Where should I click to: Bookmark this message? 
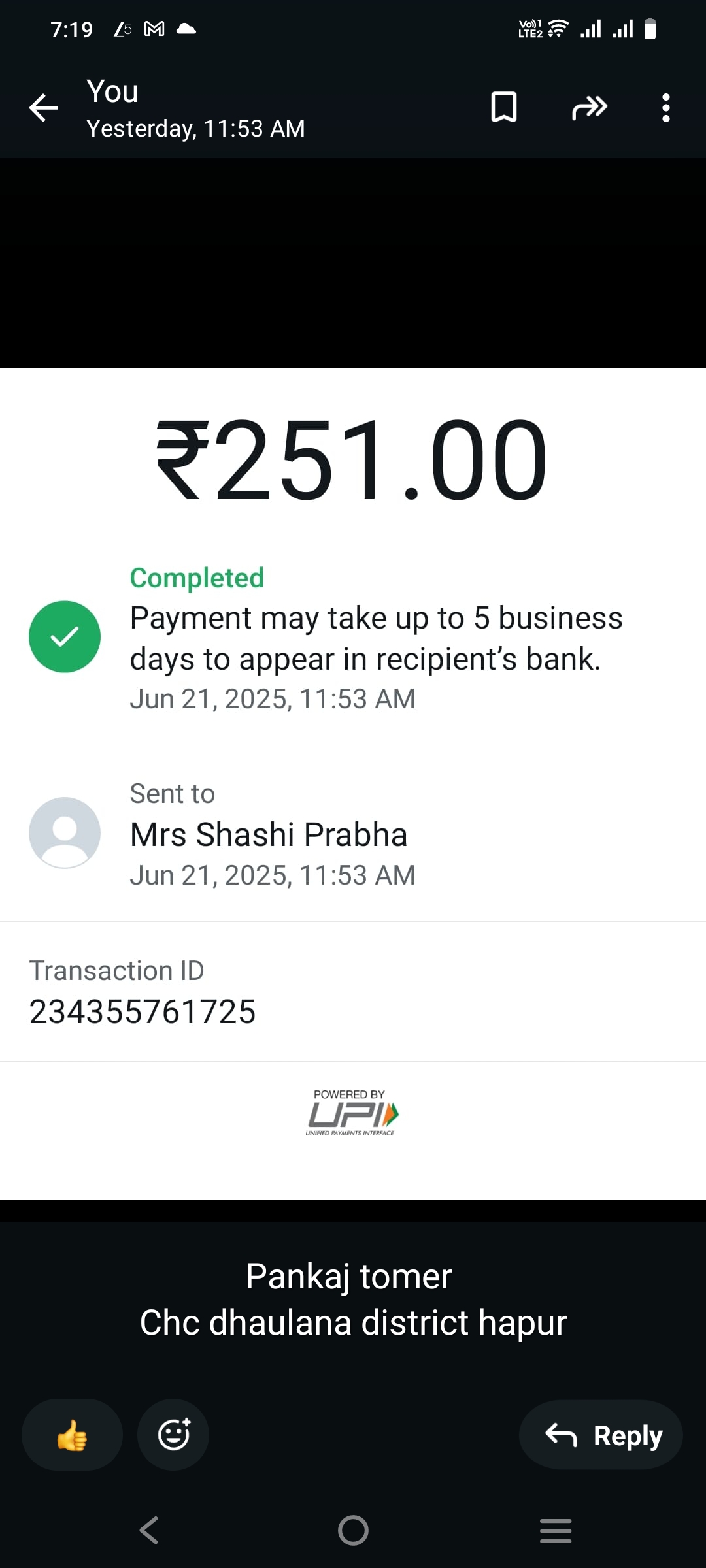[504, 107]
